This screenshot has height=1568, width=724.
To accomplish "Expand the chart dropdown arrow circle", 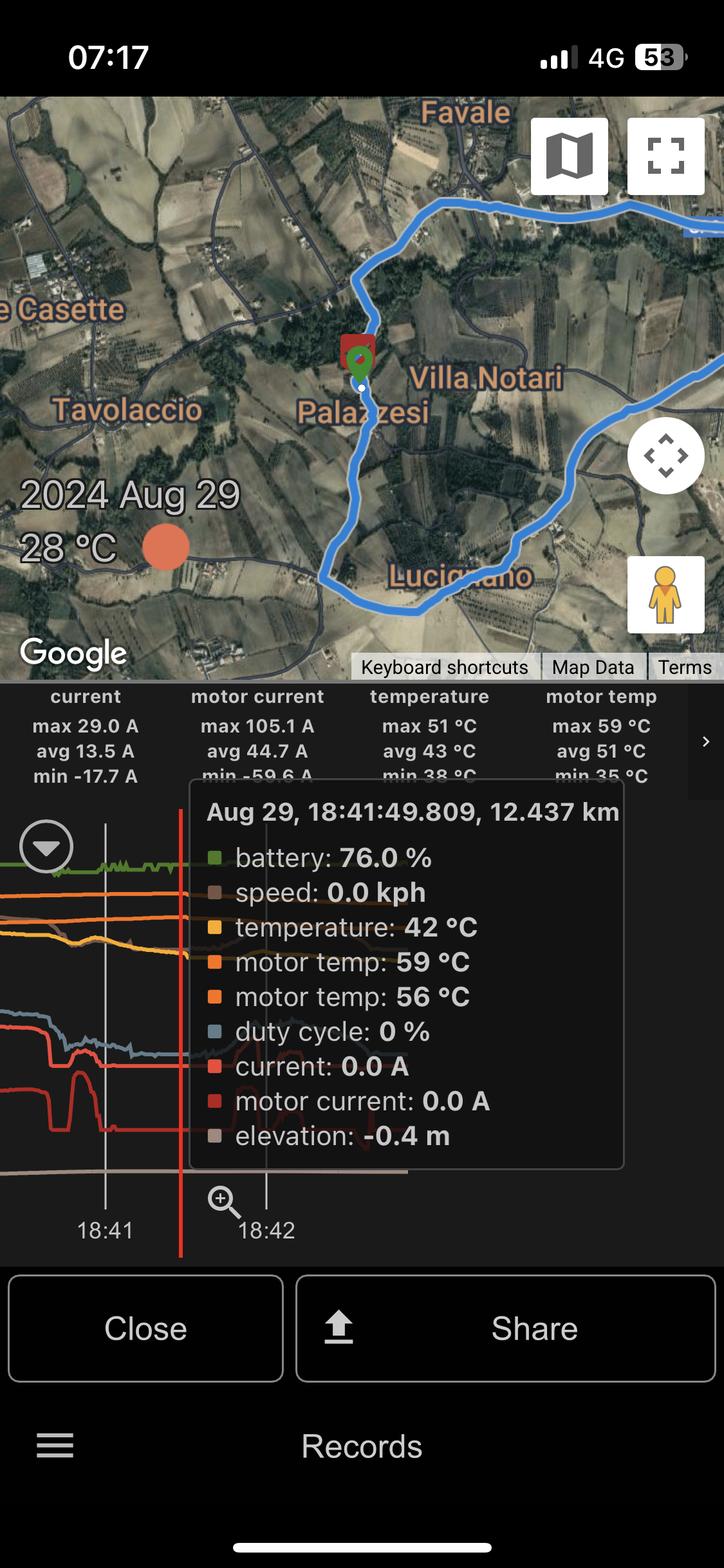I will pos(46,846).
